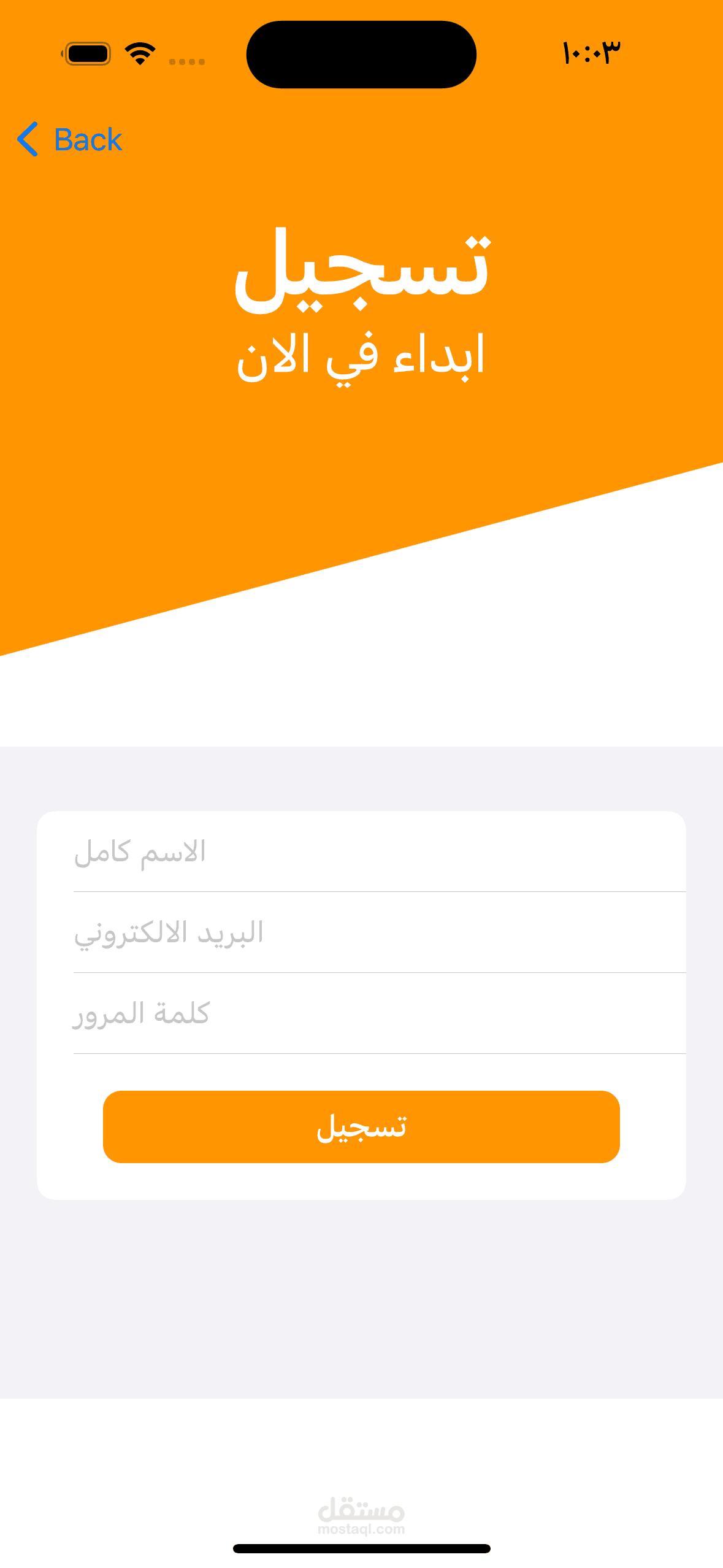Submit the orange تسجيل register button
Viewport: 723px width, 1568px height.
[x=361, y=1126]
